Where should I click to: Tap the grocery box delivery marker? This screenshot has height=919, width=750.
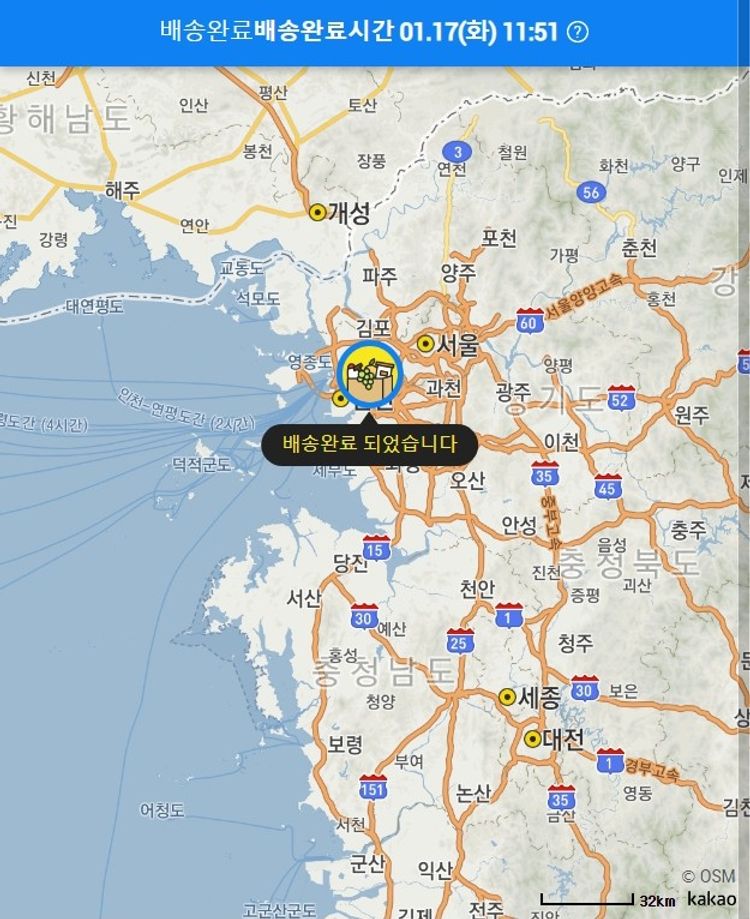370,375
